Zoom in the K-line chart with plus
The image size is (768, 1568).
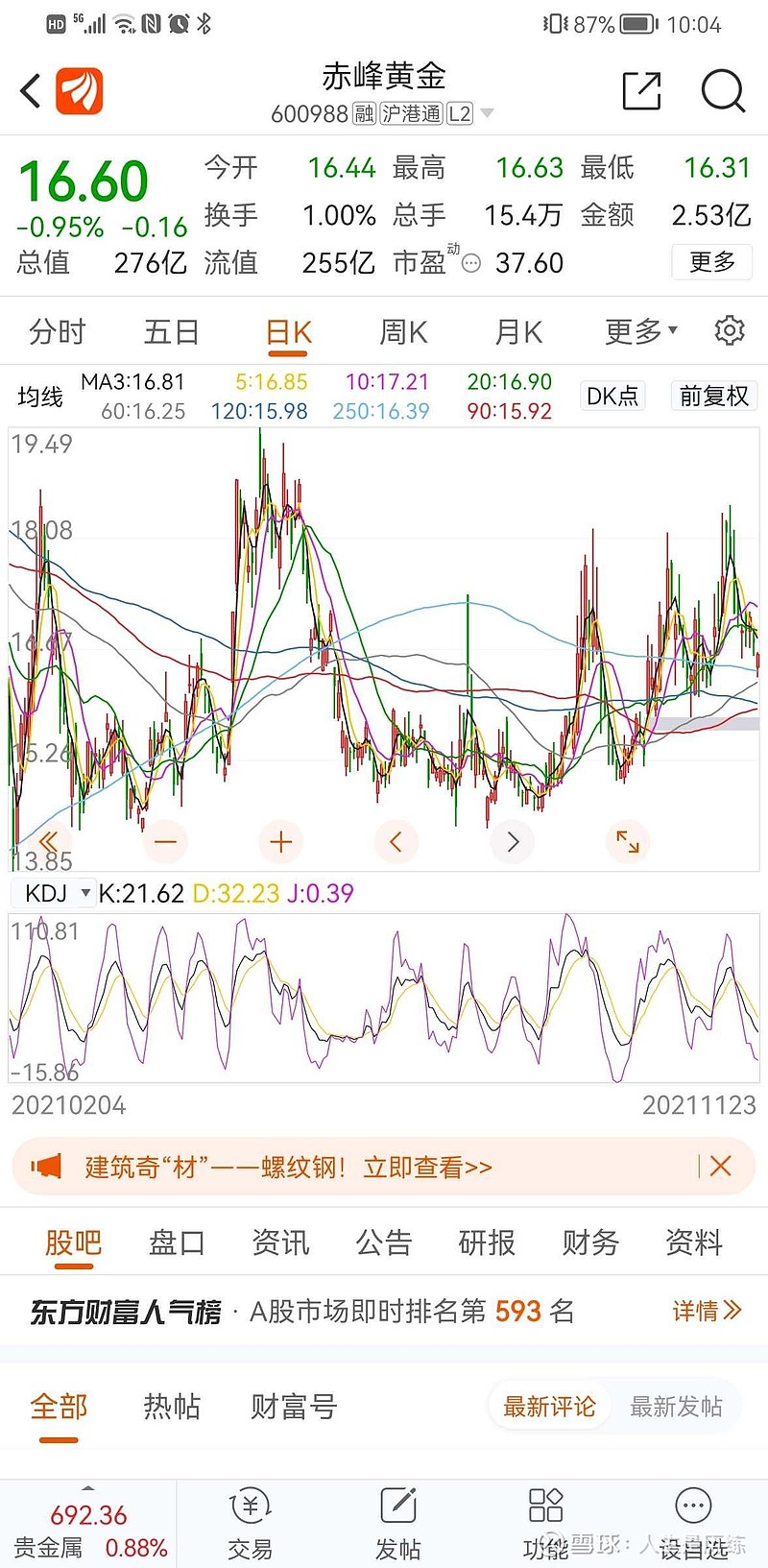pos(280,843)
